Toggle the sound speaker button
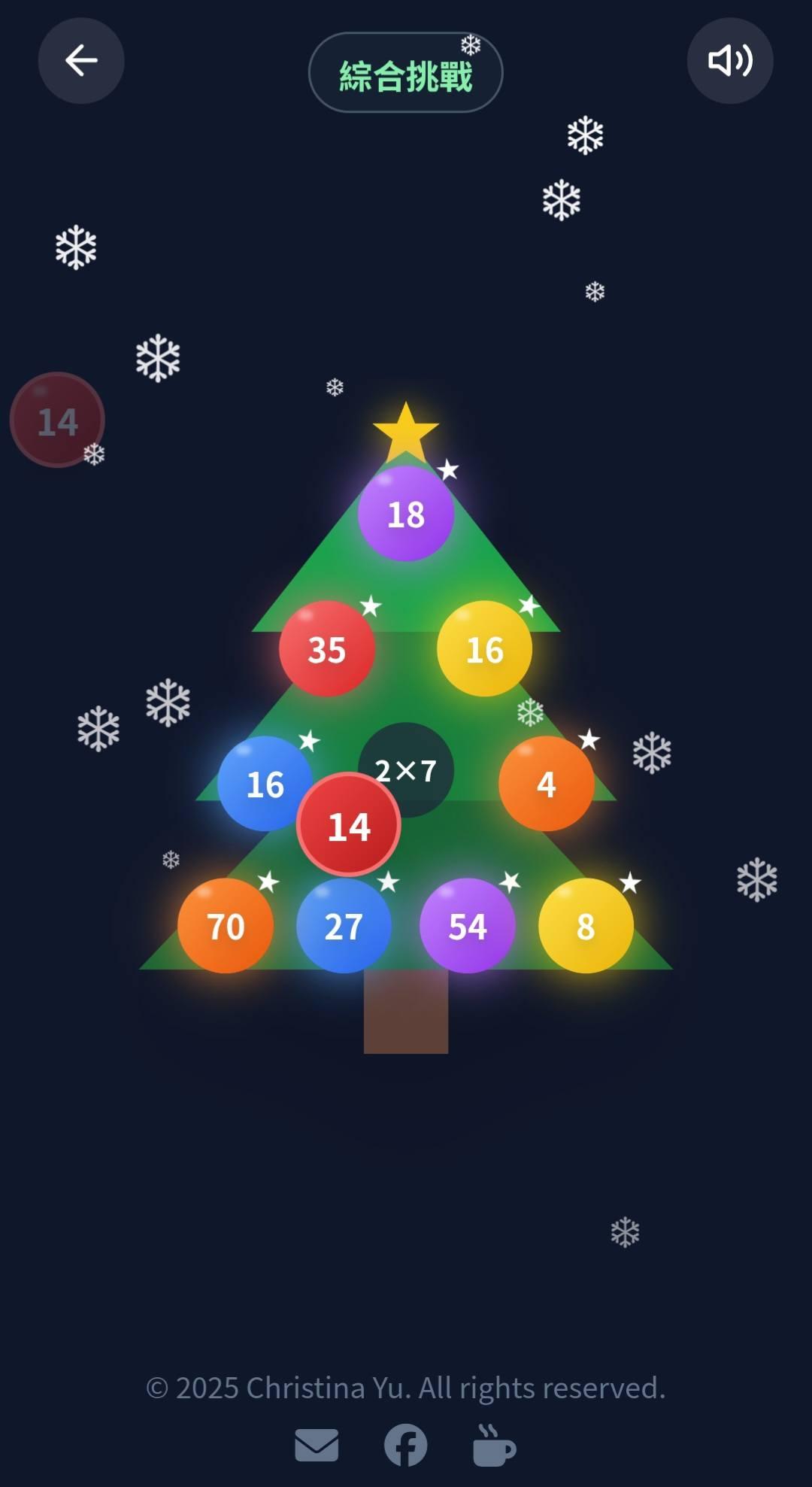This screenshot has height=1487, width=812. (729, 61)
